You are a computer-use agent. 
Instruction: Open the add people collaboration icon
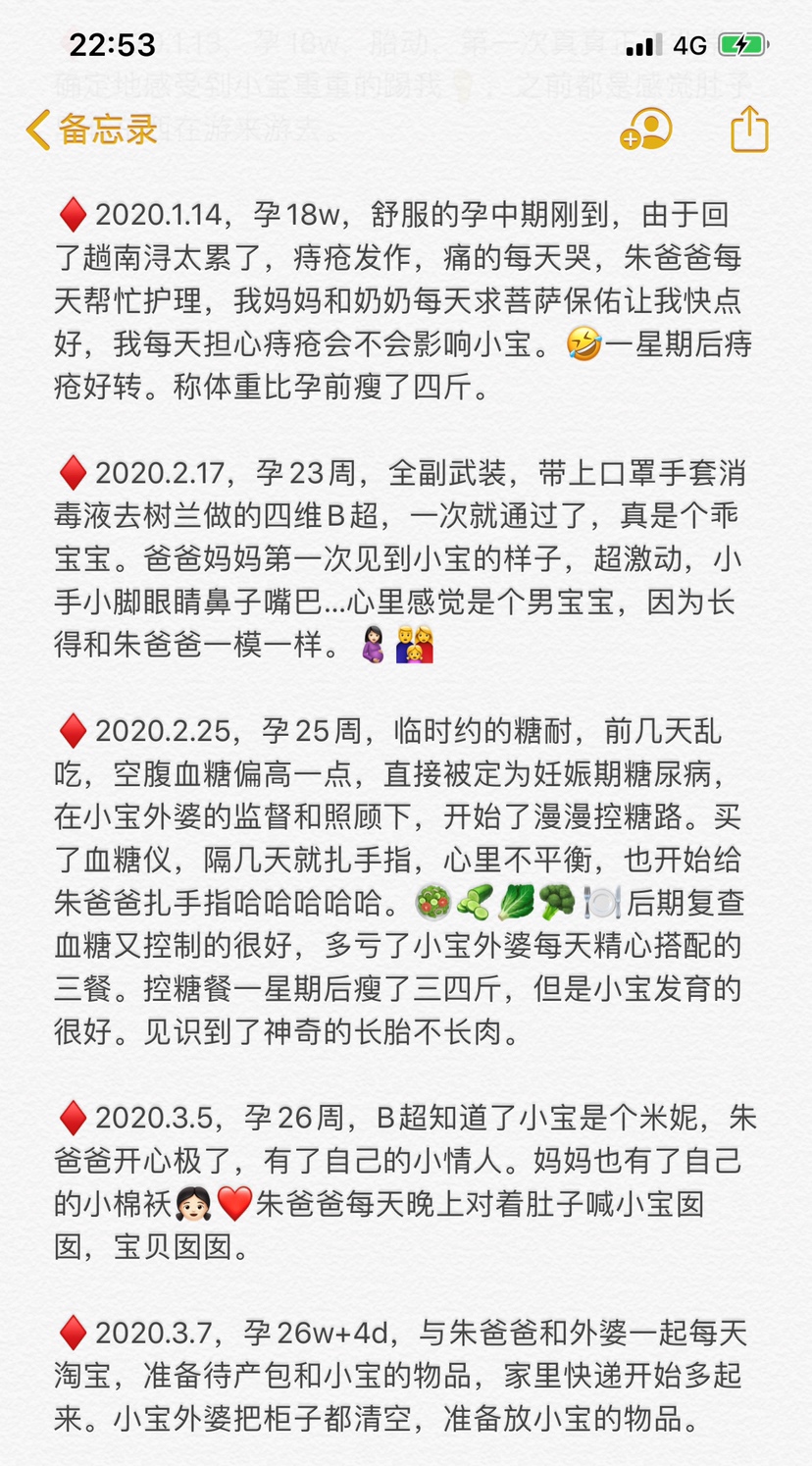pyautogui.click(x=646, y=130)
